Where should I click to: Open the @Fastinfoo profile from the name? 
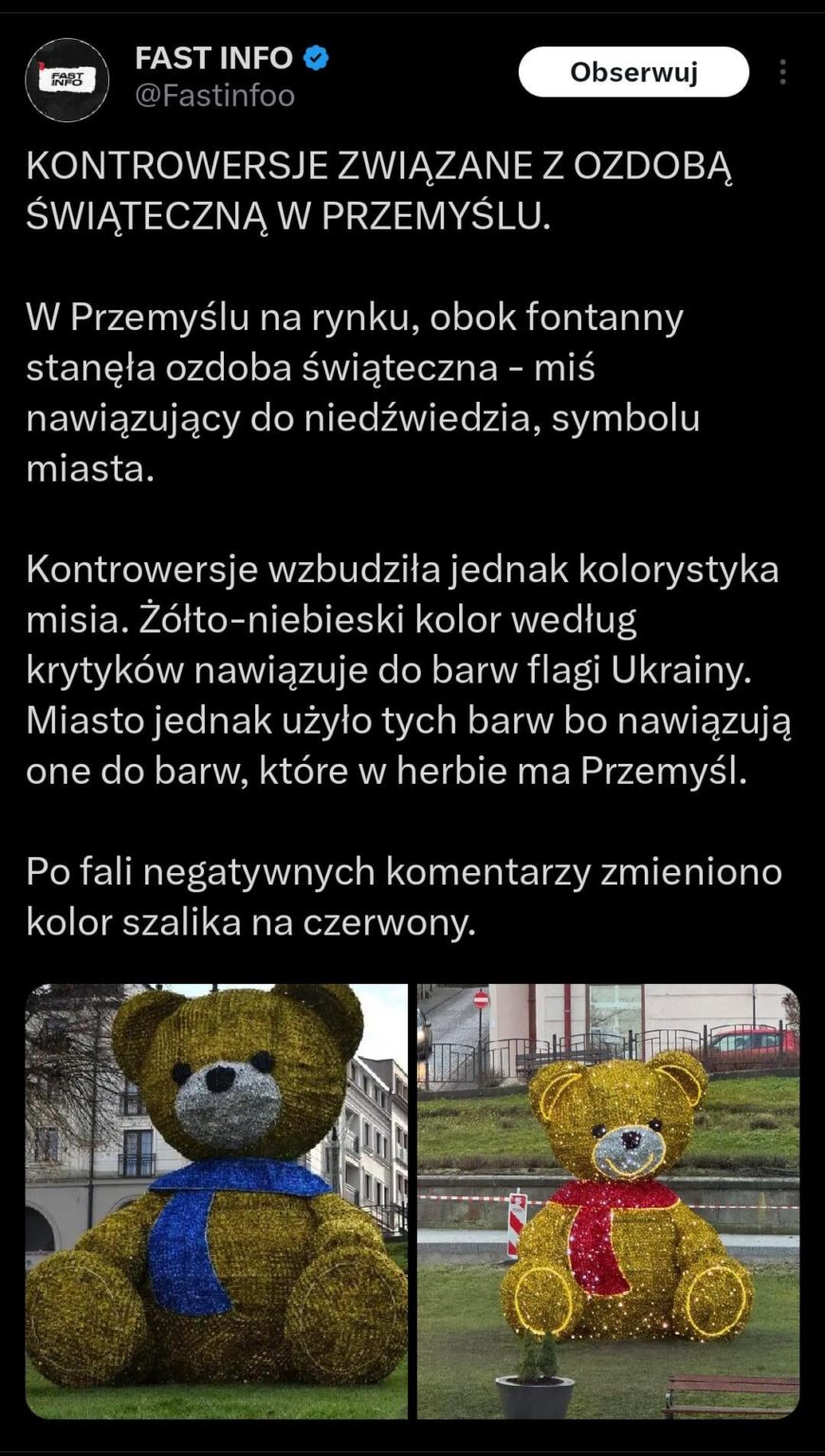click(x=214, y=96)
